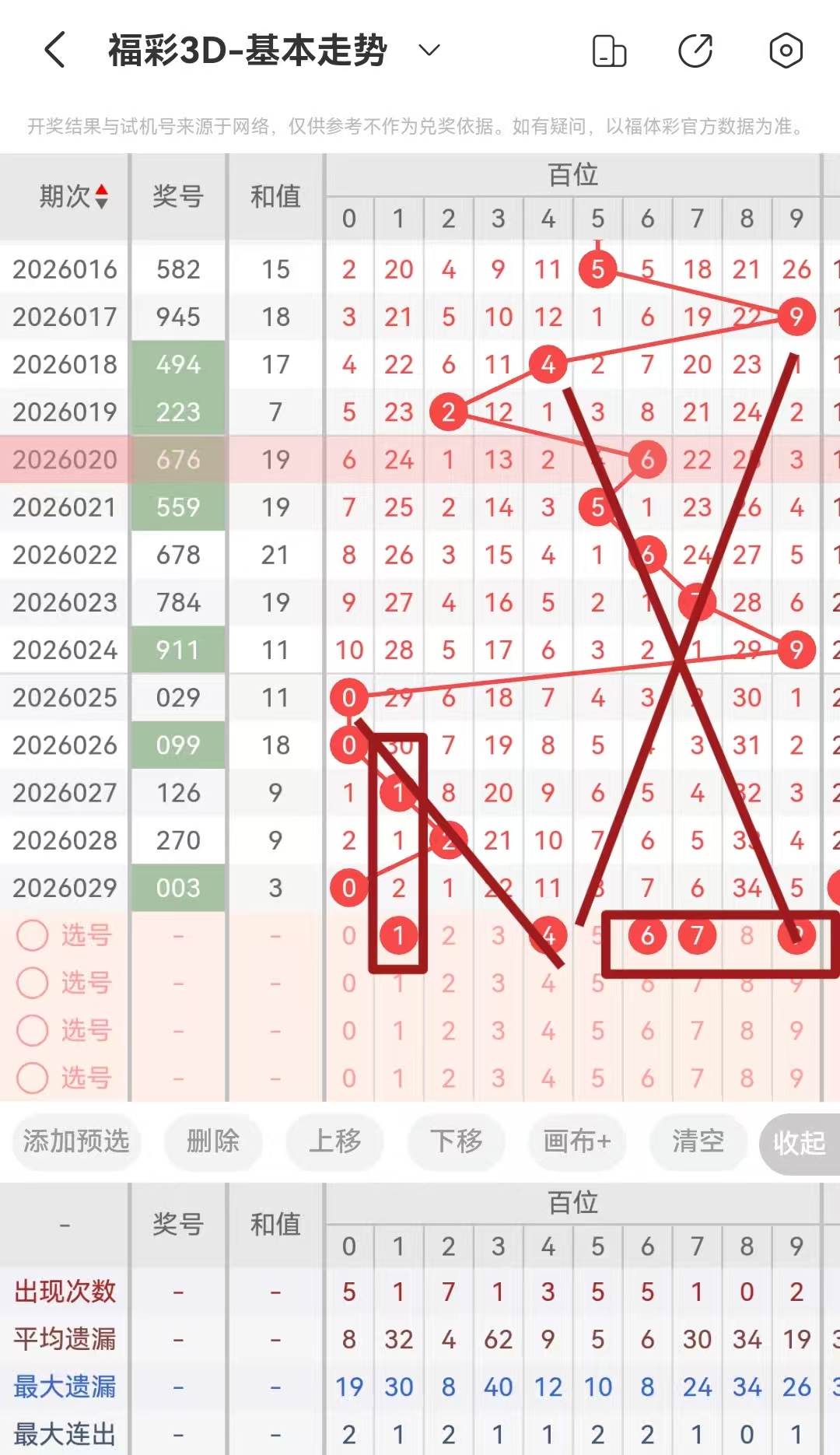This screenshot has width=840, height=1455.
Task: Collapse the toolbar with 收起
Action: pyautogui.click(x=800, y=1143)
